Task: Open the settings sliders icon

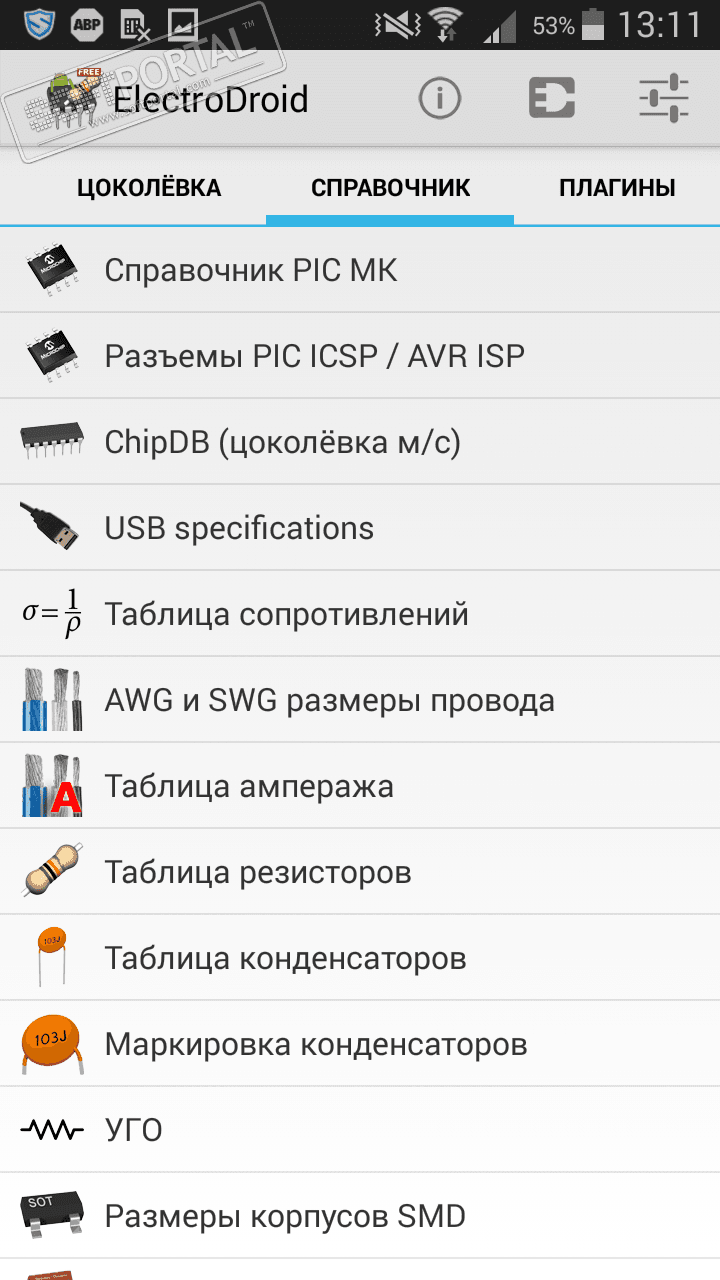Action: click(x=664, y=99)
